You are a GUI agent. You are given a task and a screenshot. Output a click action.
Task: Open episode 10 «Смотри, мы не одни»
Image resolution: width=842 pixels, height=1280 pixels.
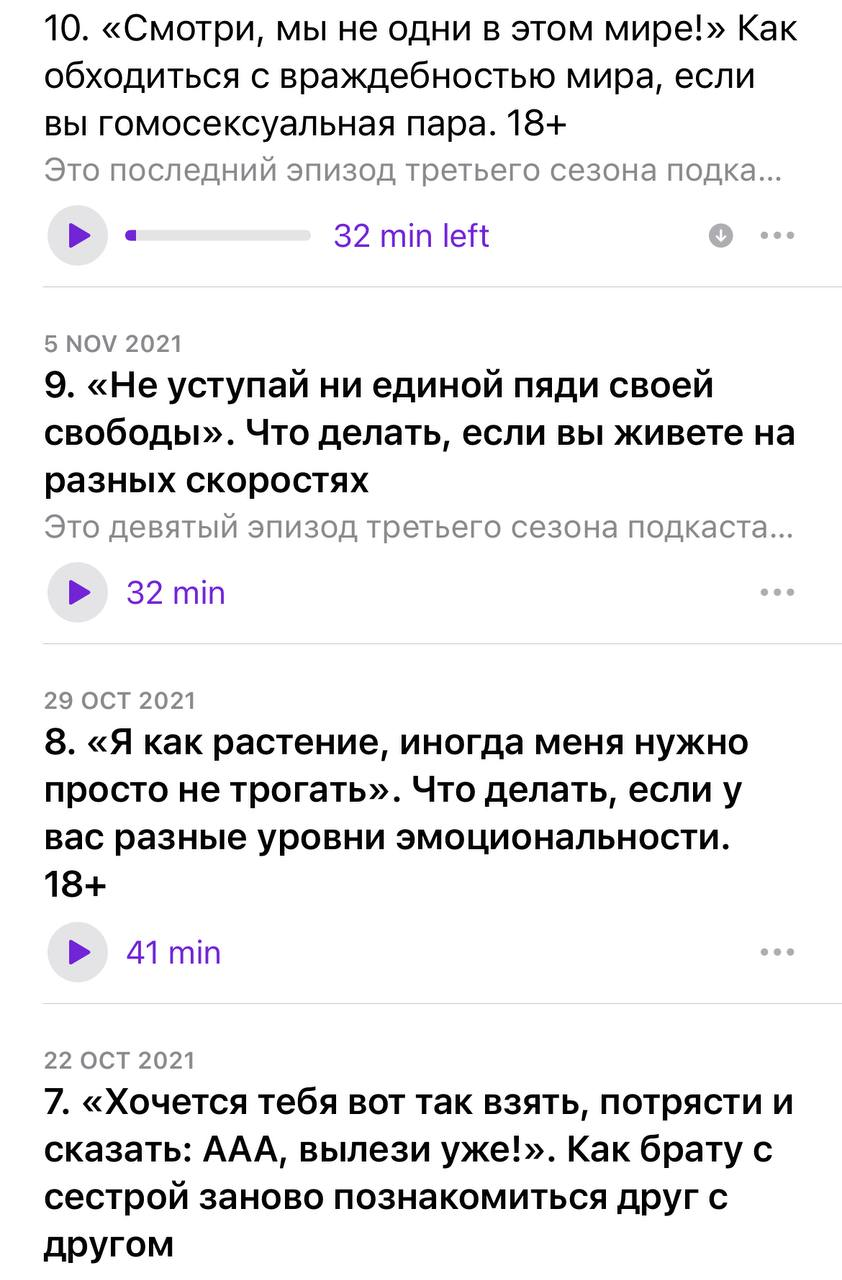[x=420, y=75]
